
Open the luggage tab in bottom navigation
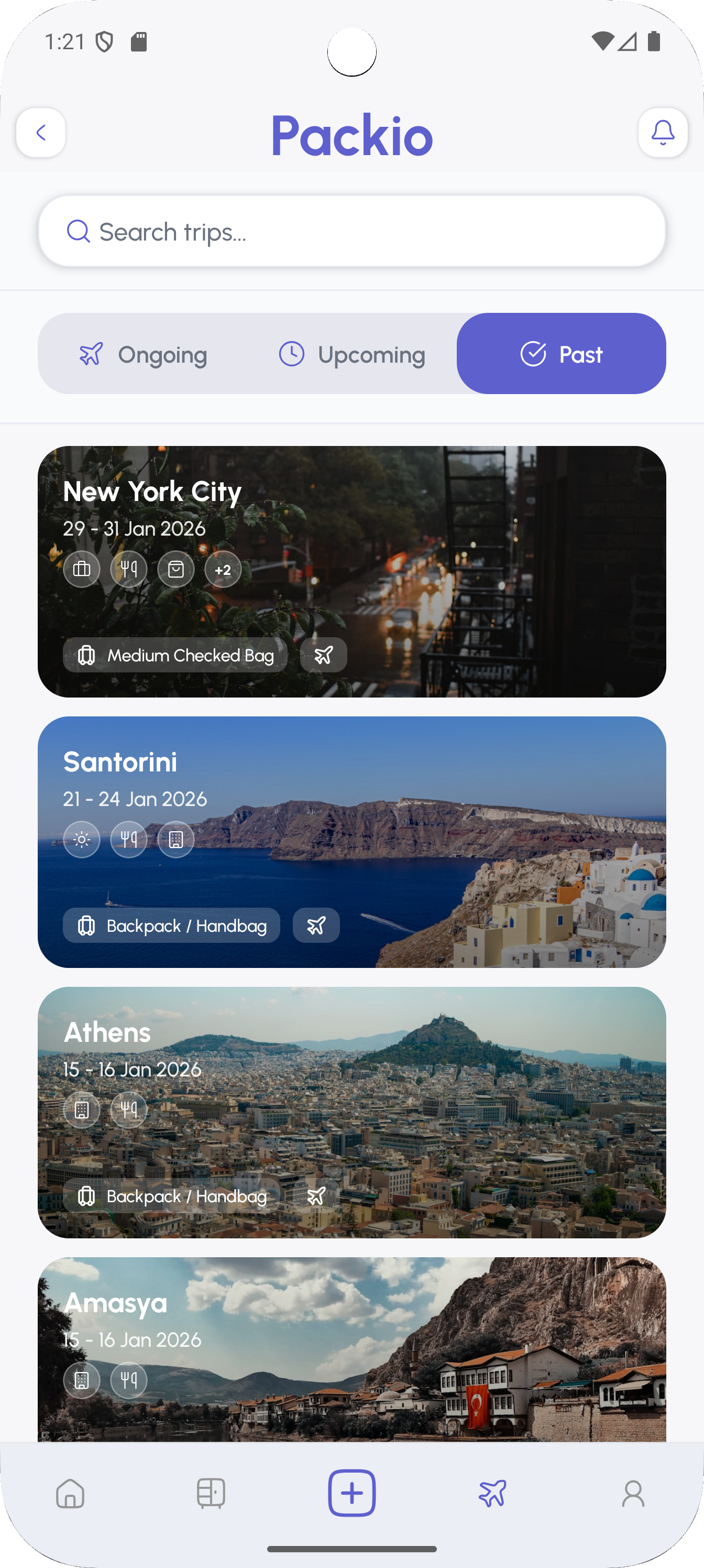[211, 1493]
